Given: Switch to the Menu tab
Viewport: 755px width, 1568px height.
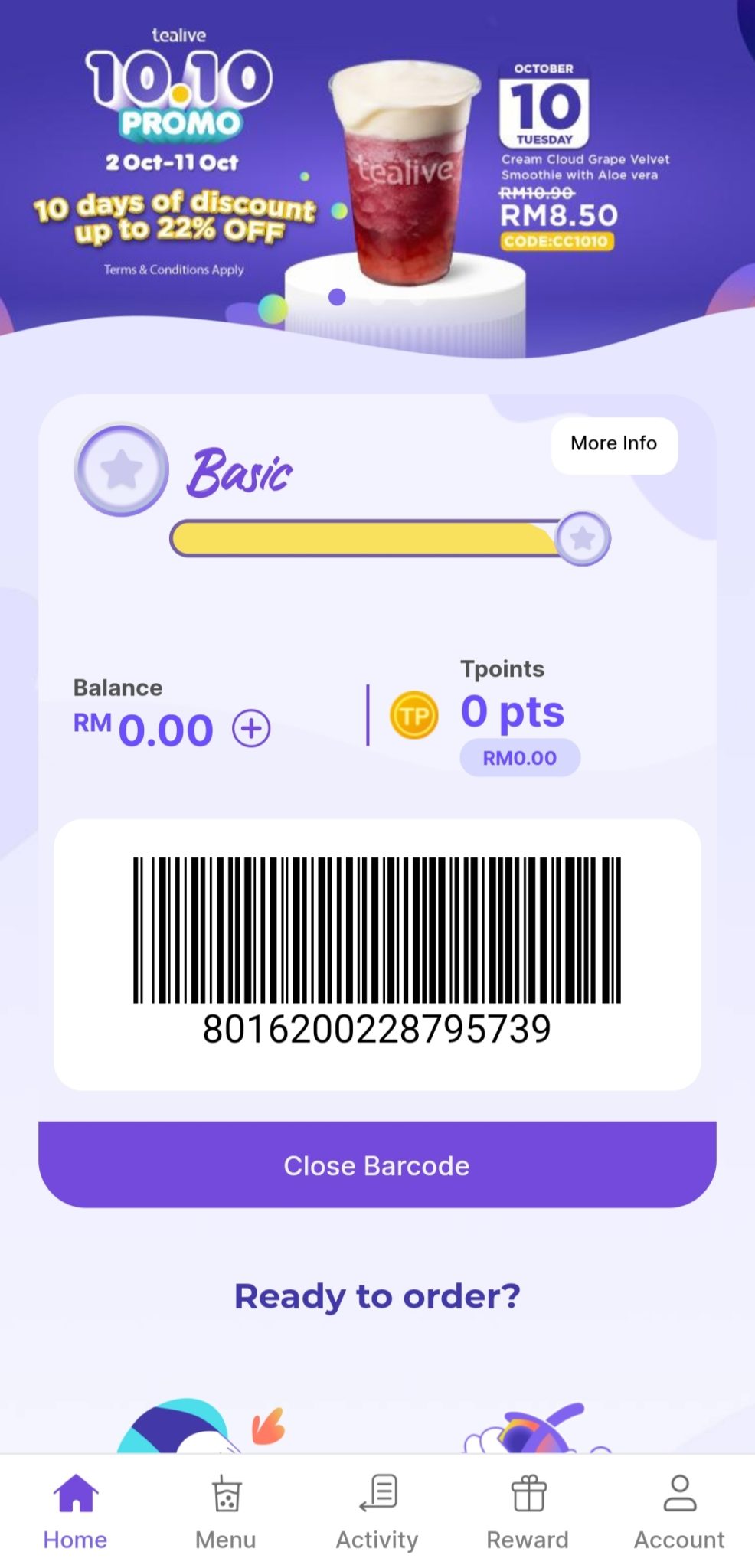Looking at the screenshot, I should tap(226, 1511).
